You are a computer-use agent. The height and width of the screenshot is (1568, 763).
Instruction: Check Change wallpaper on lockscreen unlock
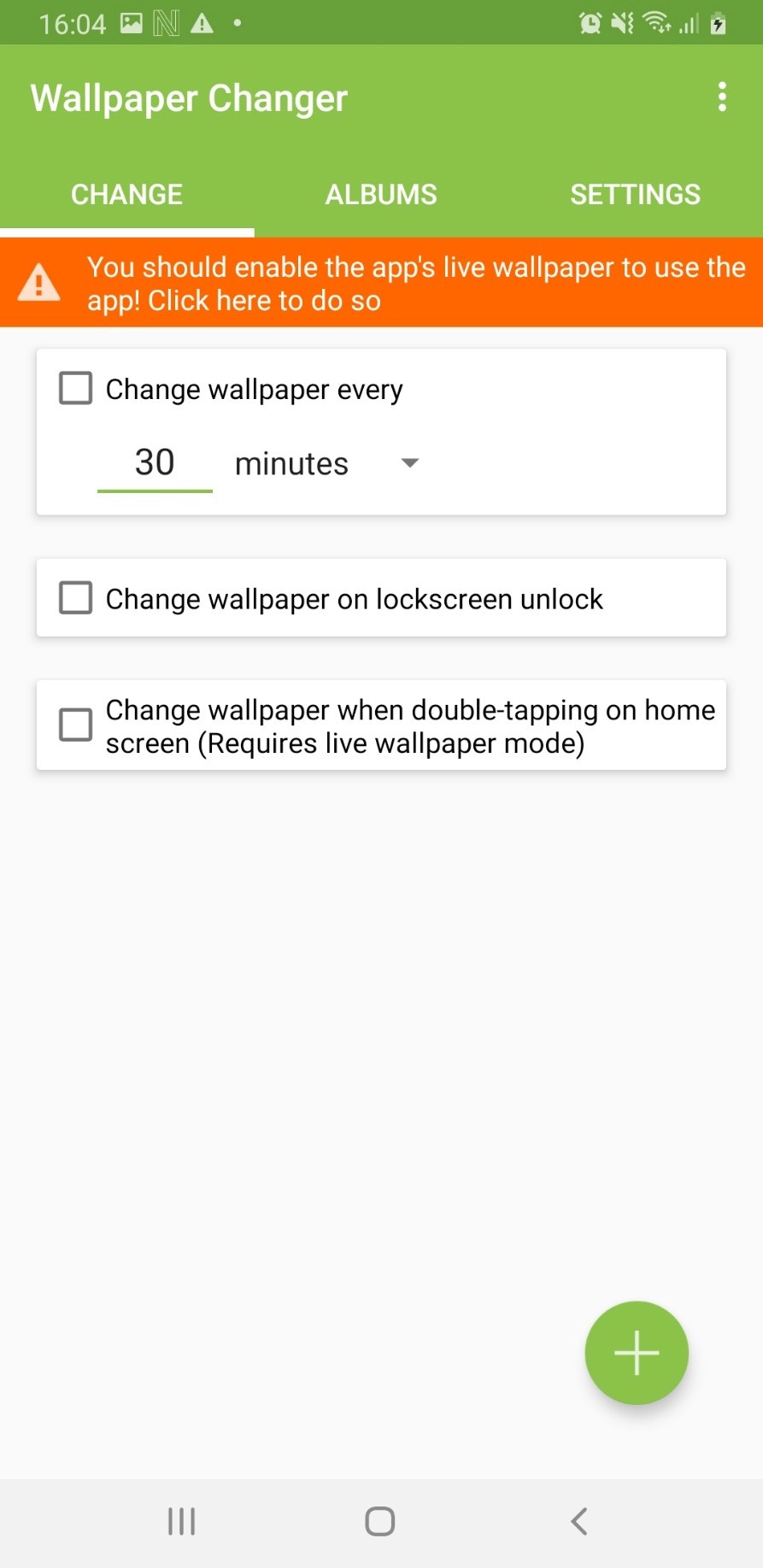tap(75, 598)
